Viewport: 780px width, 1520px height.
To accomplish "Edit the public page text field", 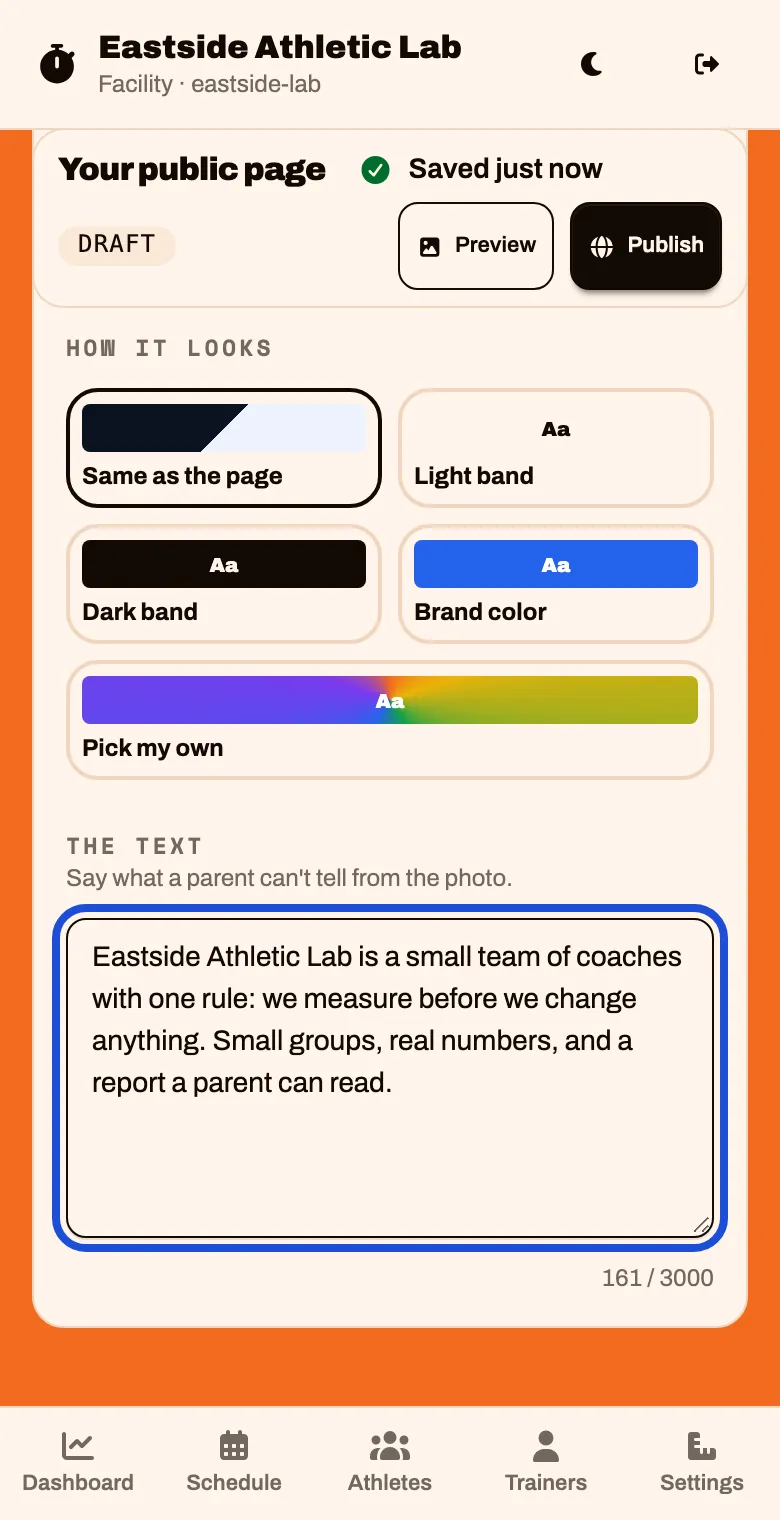I will pos(390,1078).
